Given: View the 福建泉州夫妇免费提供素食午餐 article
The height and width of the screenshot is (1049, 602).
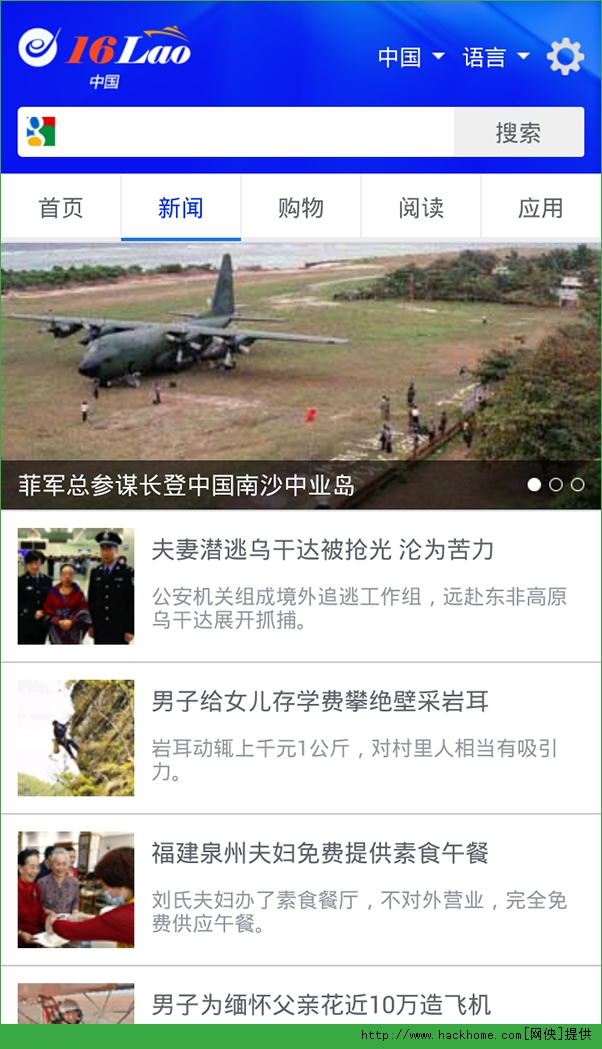Looking at the screenshot, I should pos(320,854).
